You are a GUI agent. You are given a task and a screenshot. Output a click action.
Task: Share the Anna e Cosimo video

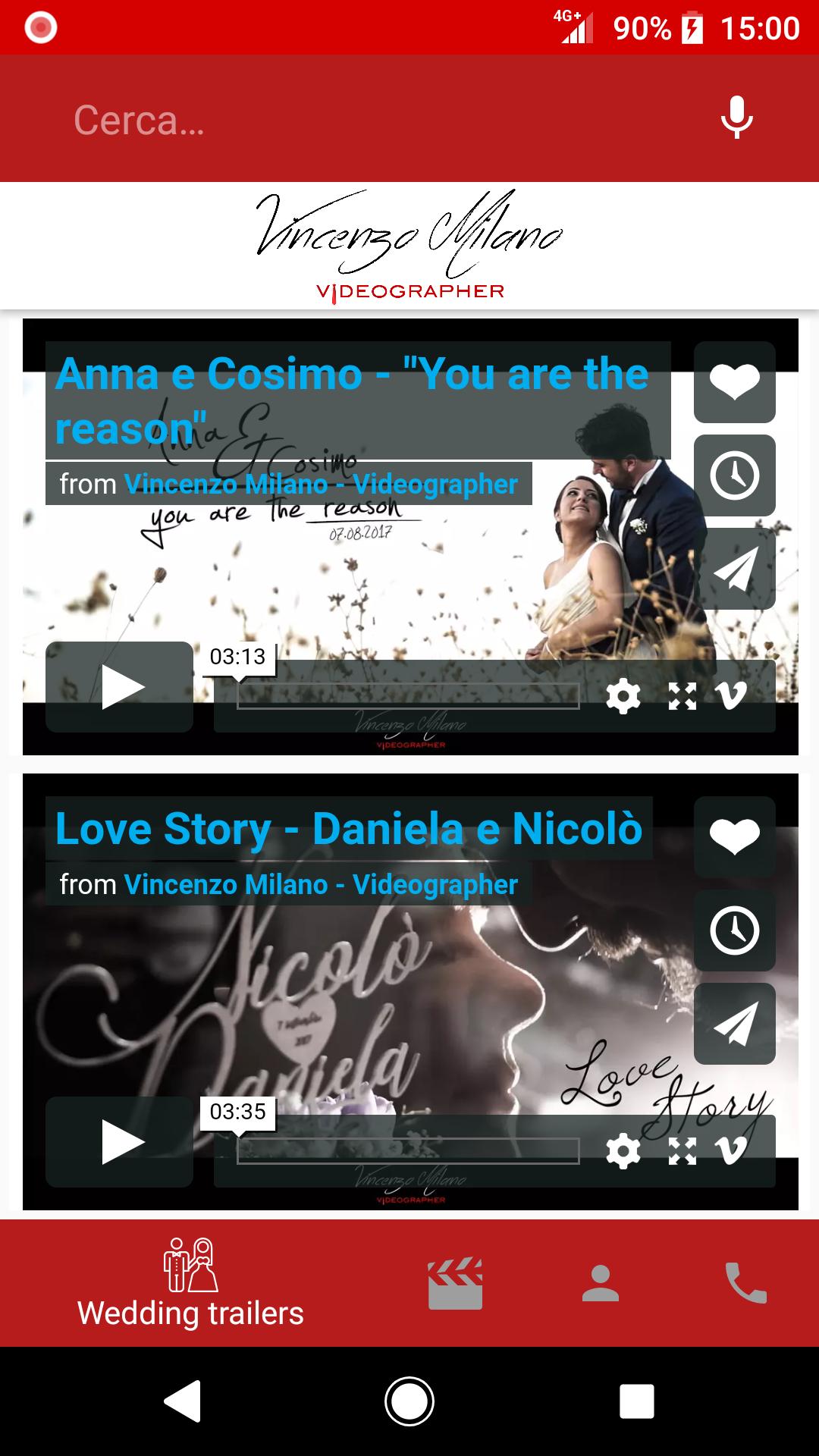734,569
